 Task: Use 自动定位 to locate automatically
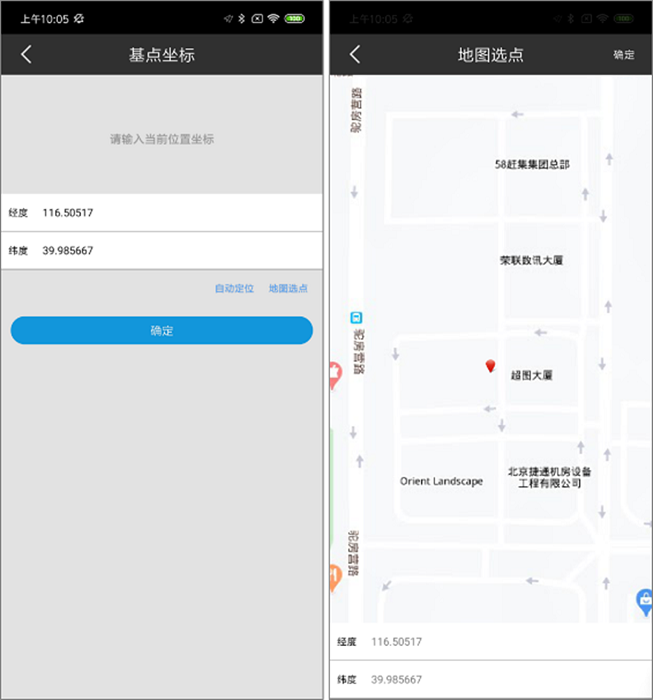coord(234,289)
